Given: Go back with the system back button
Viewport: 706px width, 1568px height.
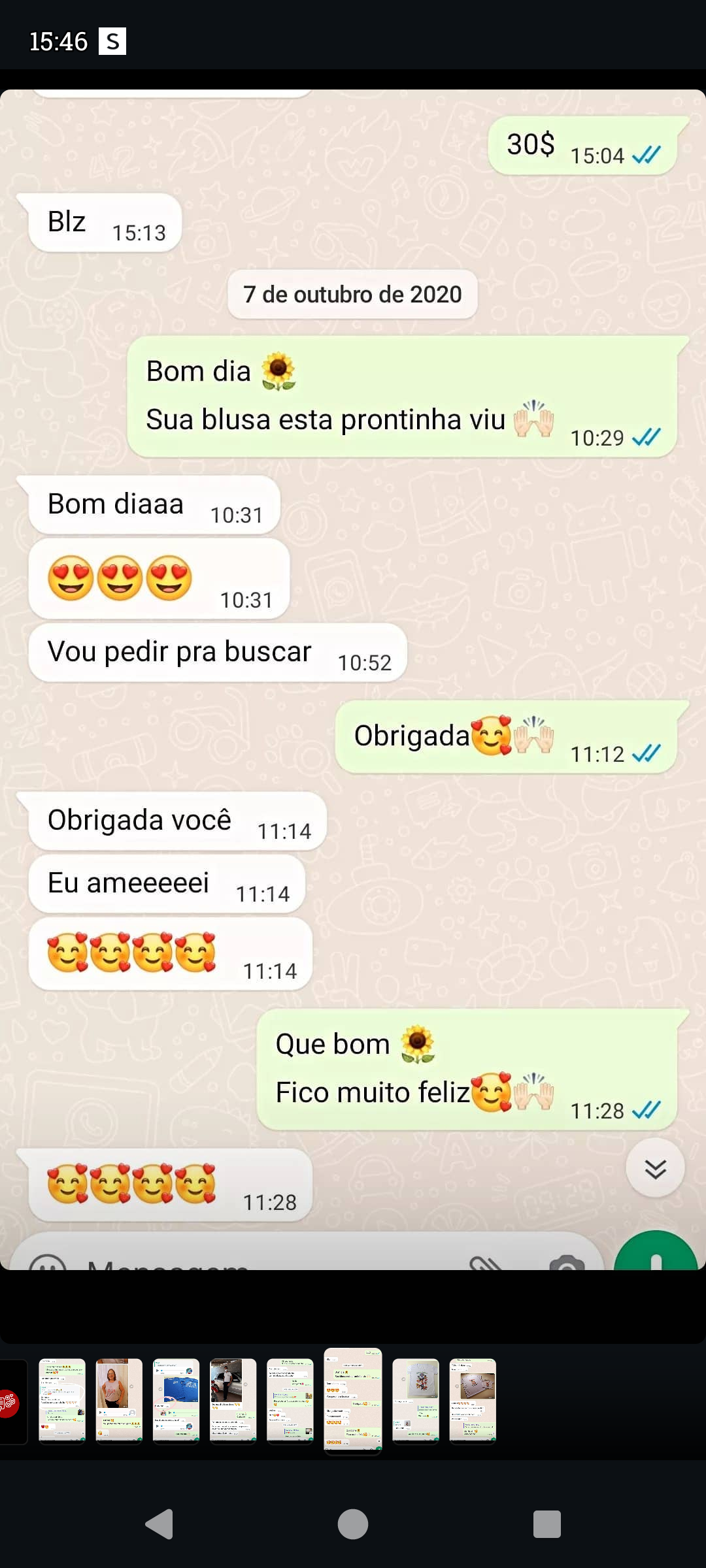Looking at the screenshot, I should (160, 1524).
